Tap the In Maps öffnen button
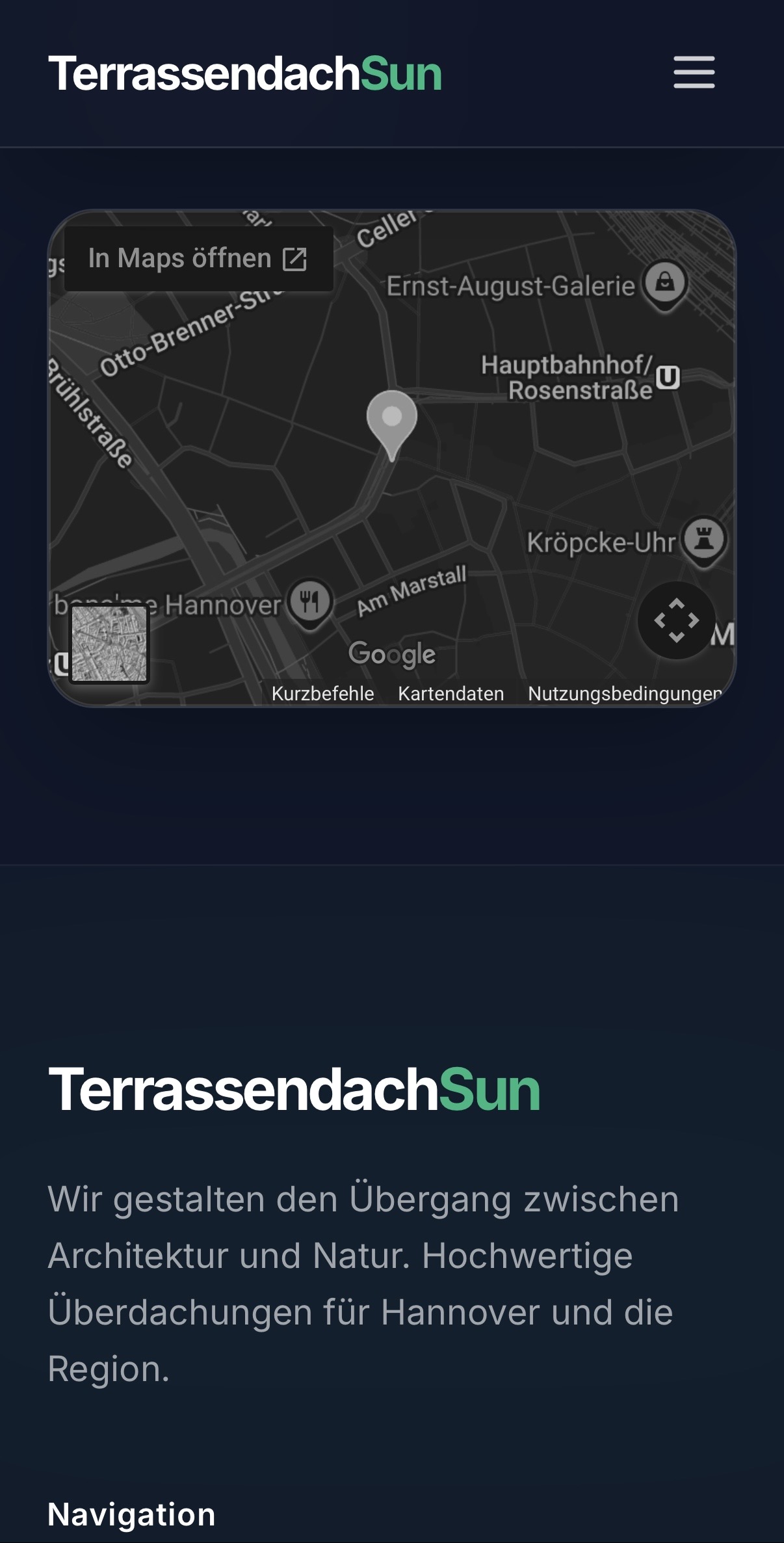784x1543 pixels. tap(198, 259)
